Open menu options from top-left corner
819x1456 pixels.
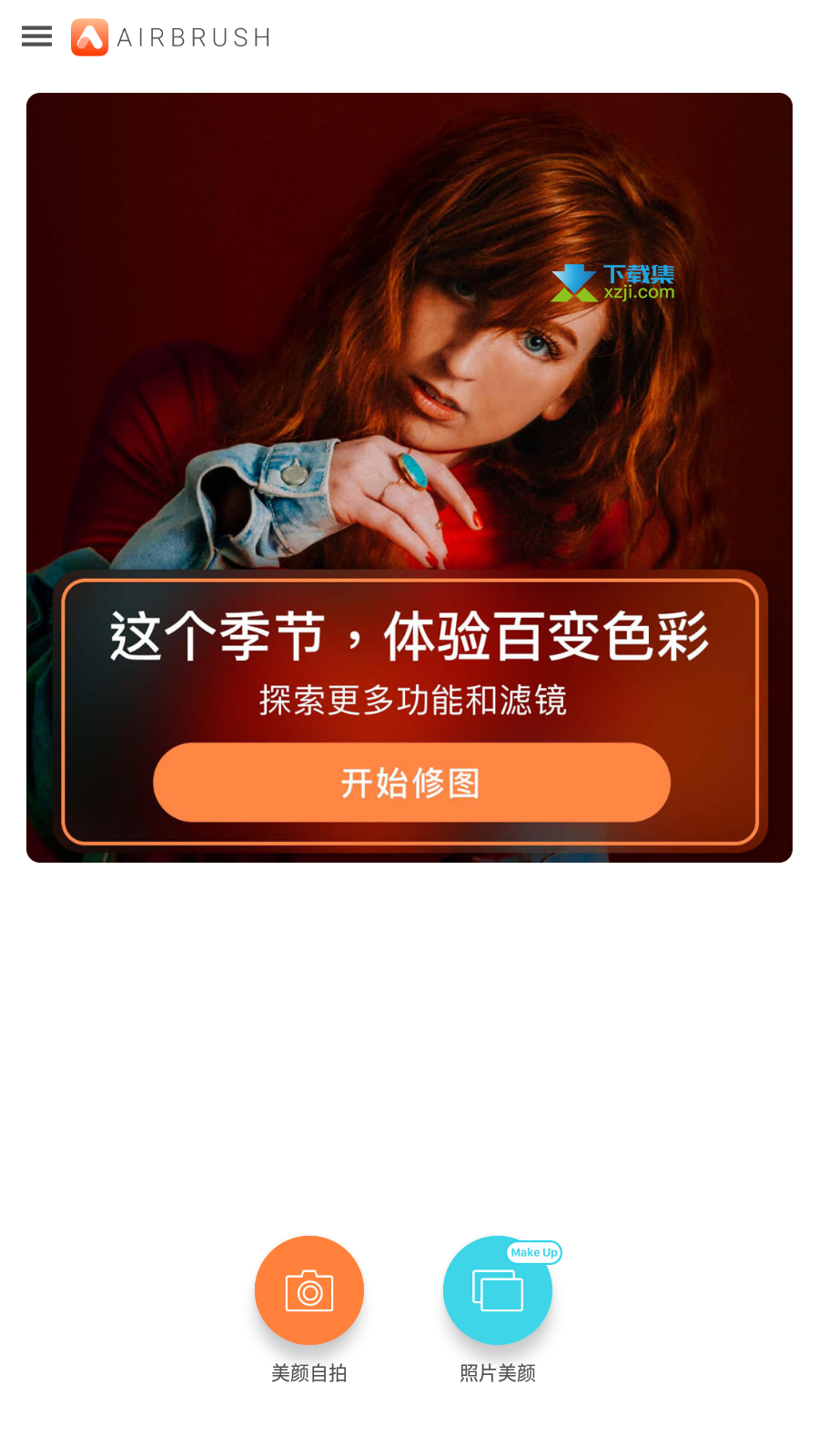(36, 36)
